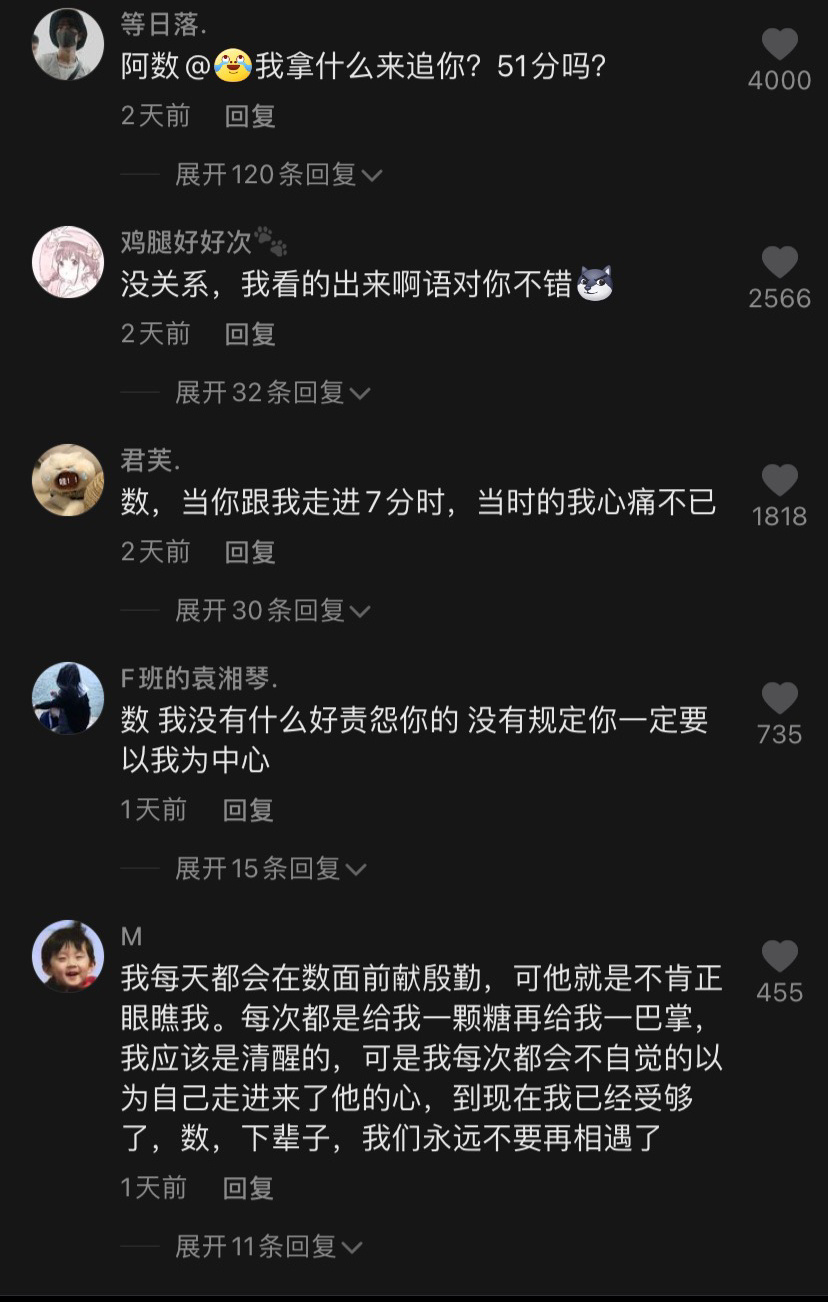The height and width of the screenshot is (1302, 828).
Task: Reply to 等日落.'s comment
Action: pyautogui.click(x=249, y=117)
